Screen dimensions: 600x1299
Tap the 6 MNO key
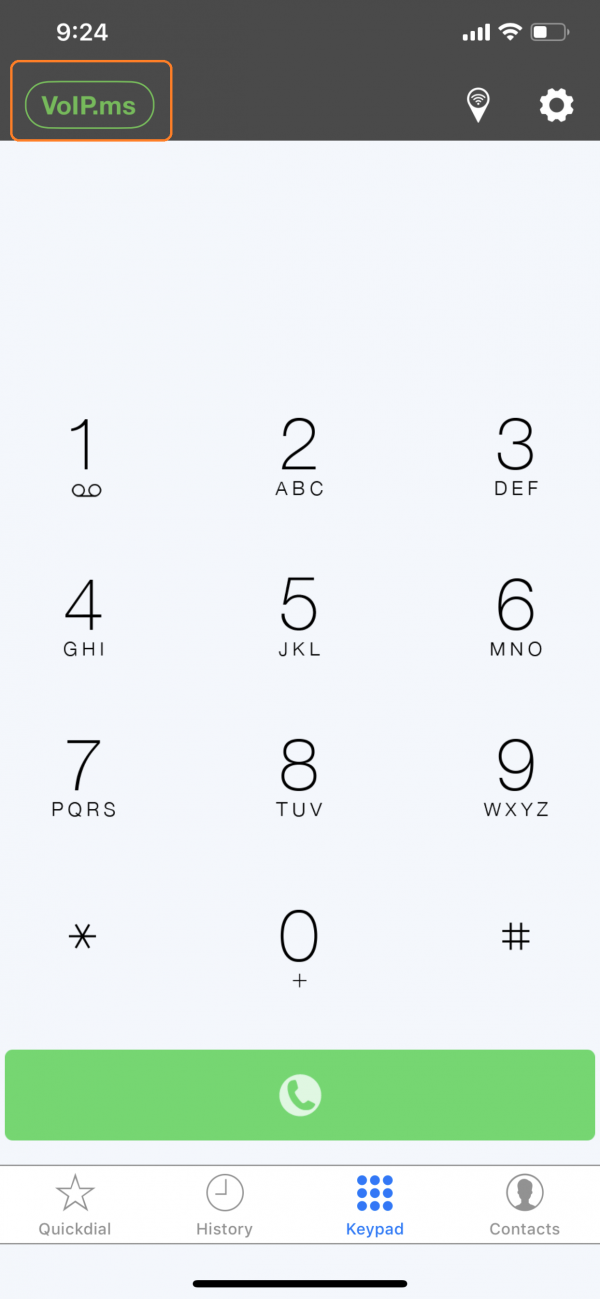516,617
